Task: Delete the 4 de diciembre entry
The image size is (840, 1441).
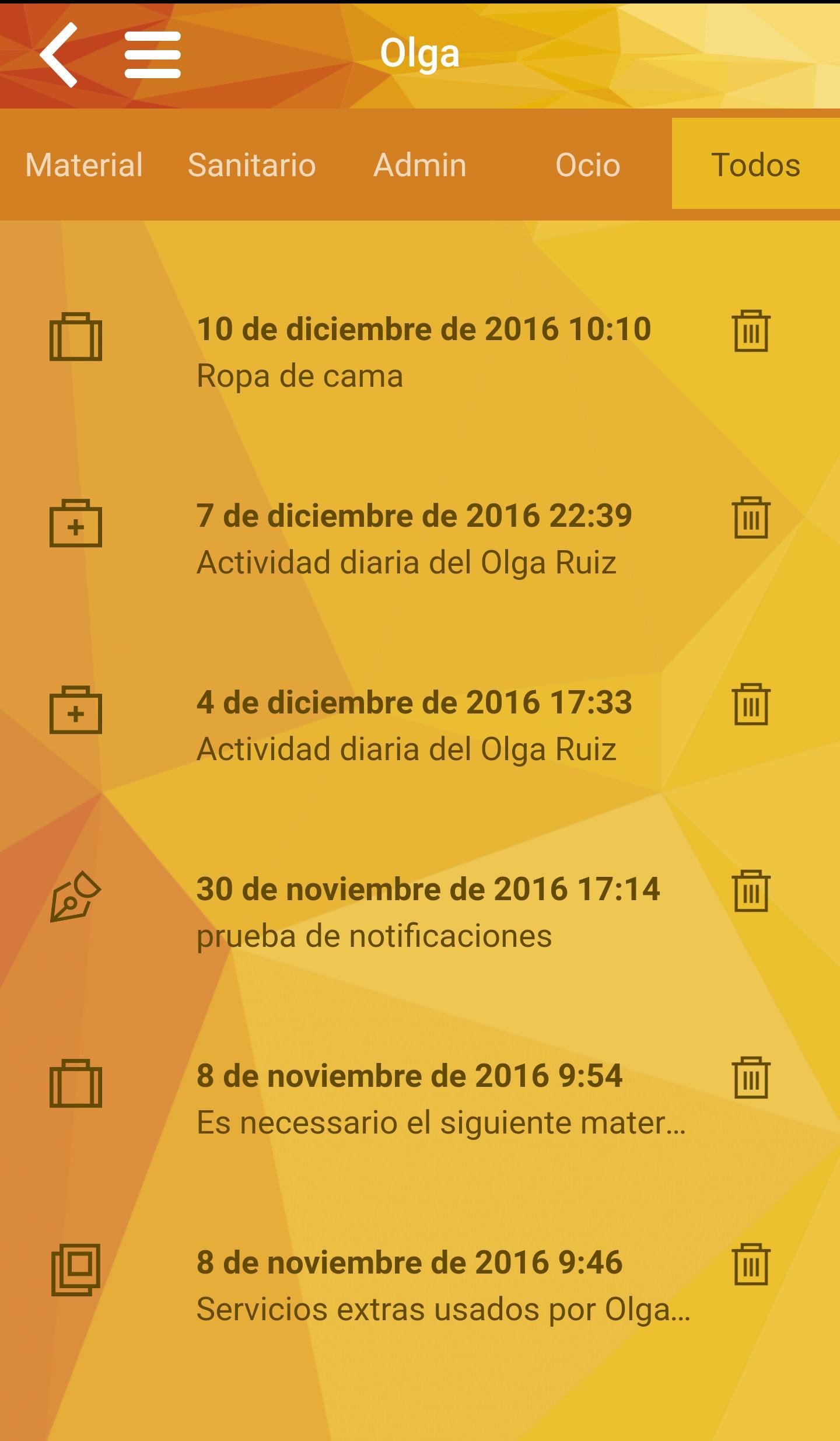Action: (x=751, y=704)
